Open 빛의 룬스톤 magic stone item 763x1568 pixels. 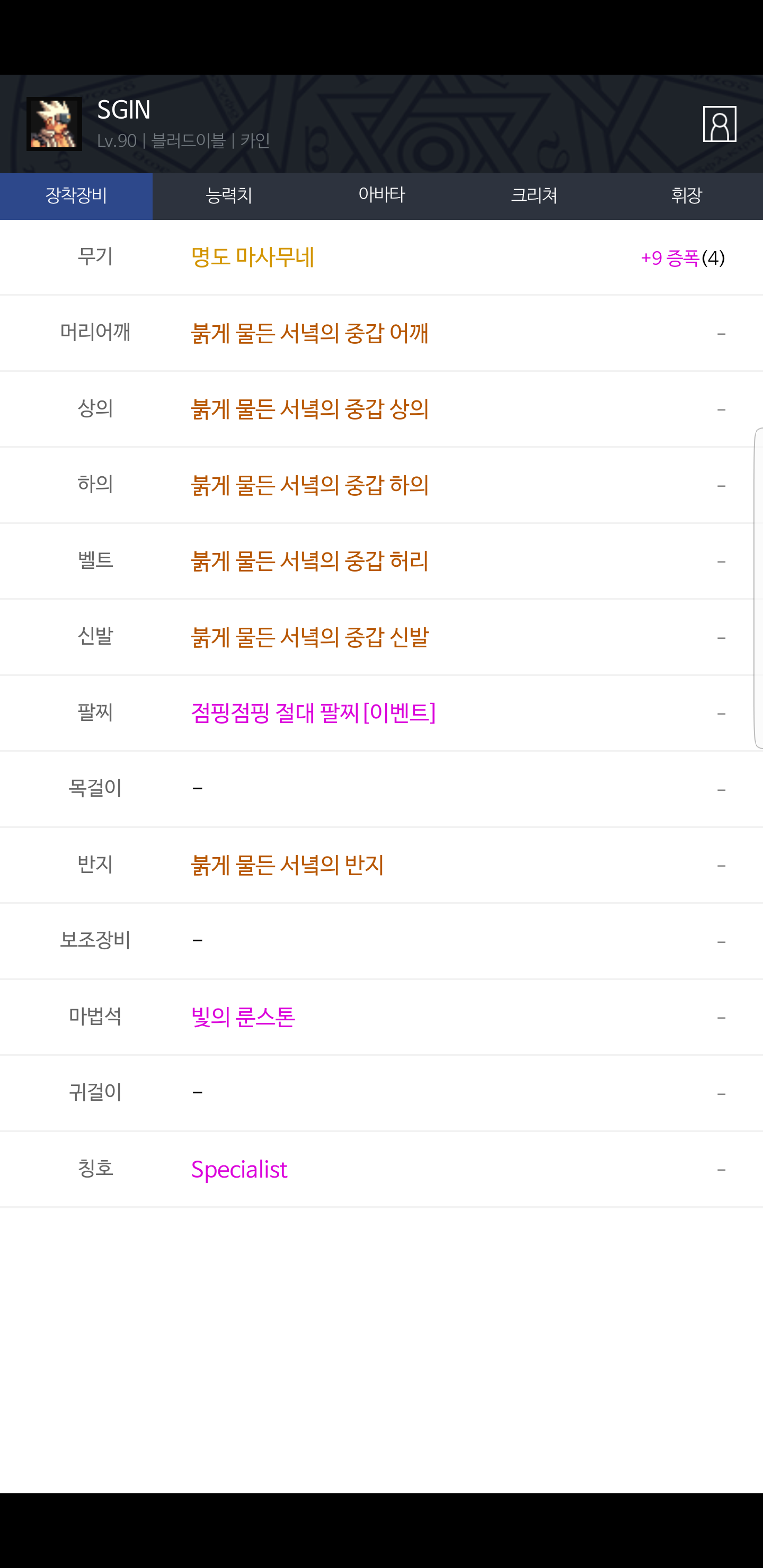243,1017
